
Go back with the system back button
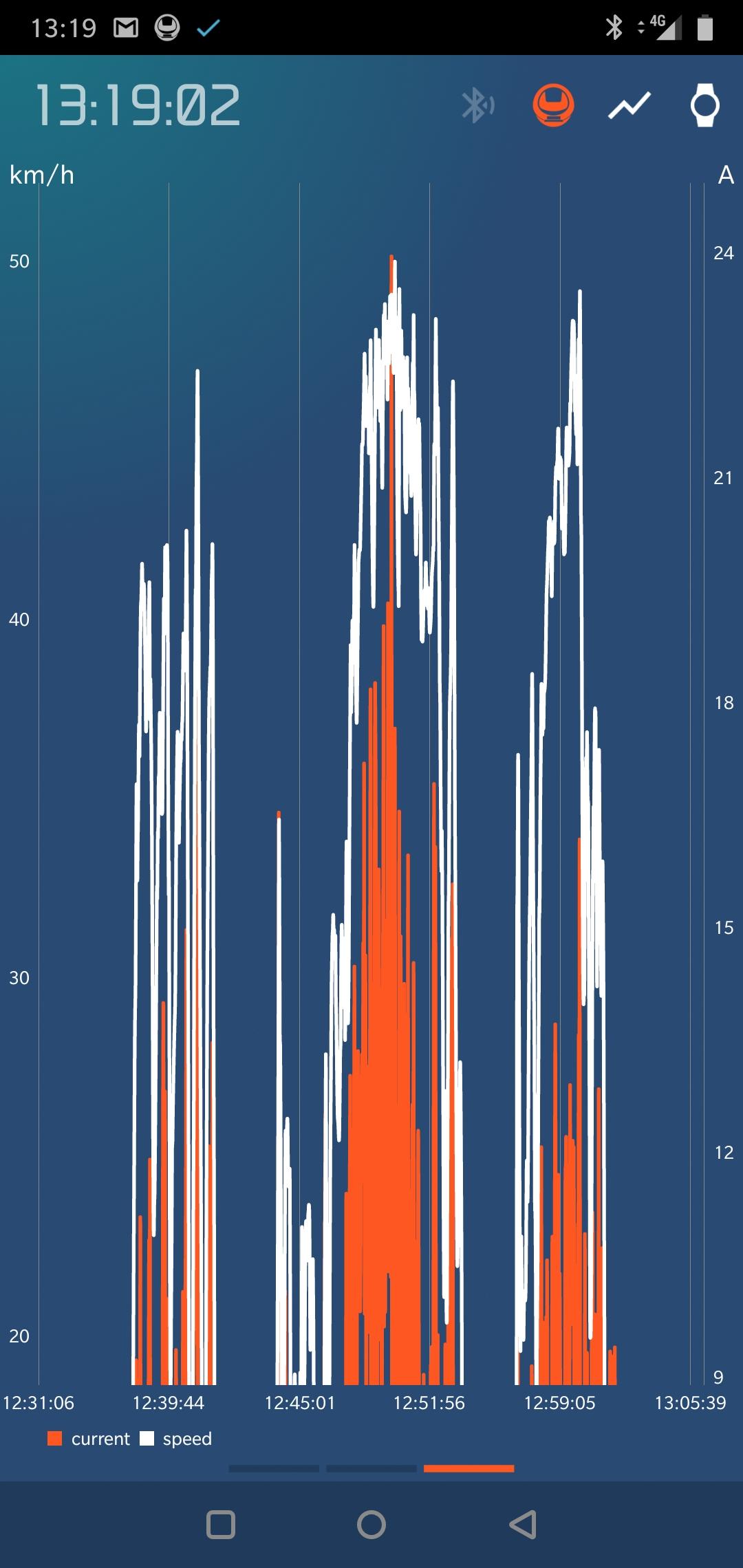pyautogui.click(x=523, y=1525)
